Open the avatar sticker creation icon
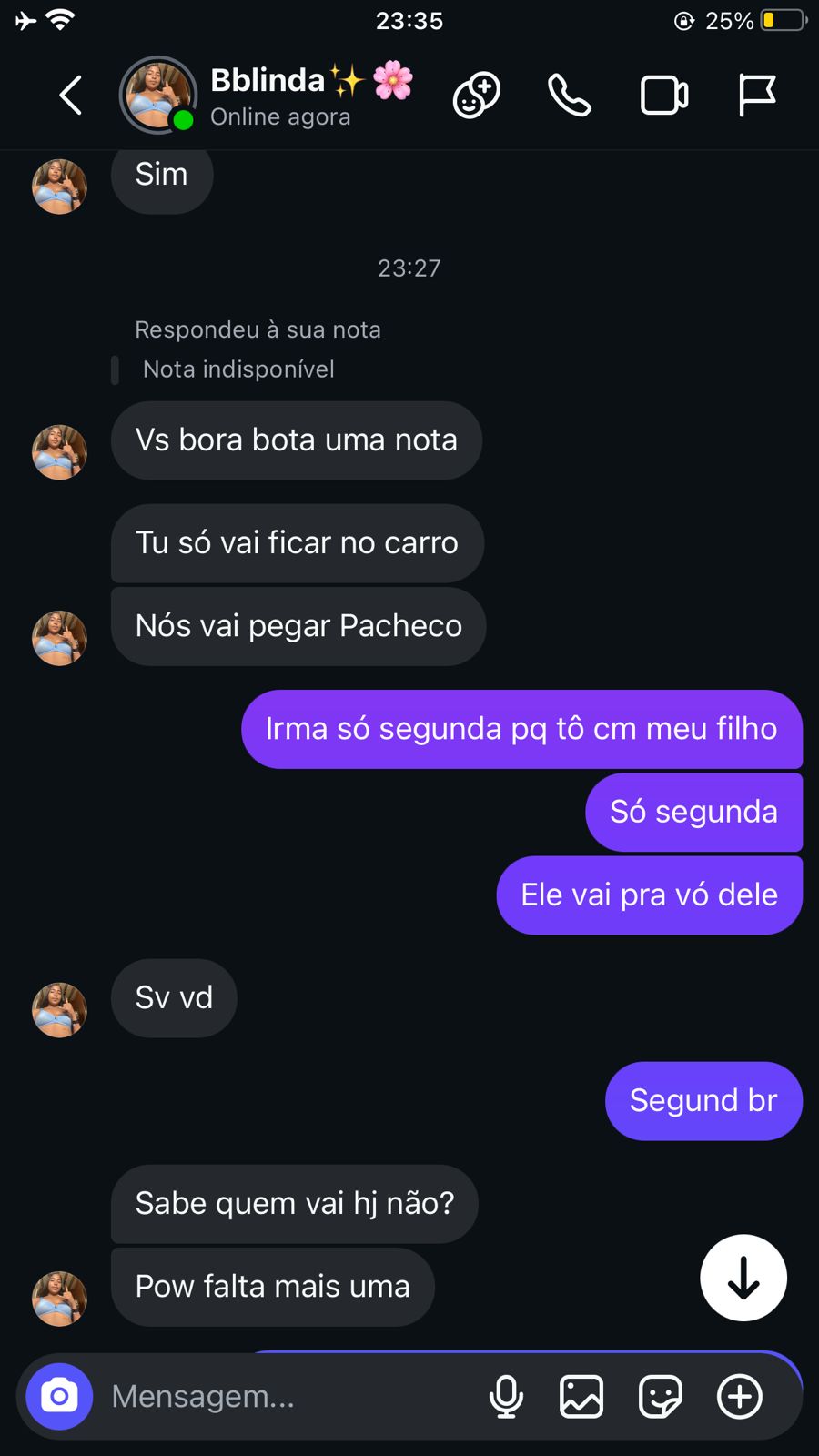This screenshot has height=1456, width=819. pos(476,95)
